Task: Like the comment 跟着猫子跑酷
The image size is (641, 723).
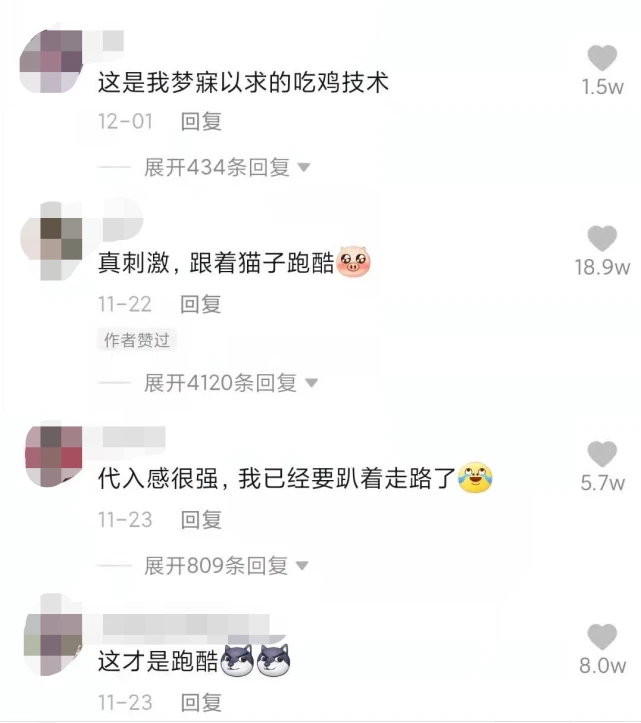Action: point(602,239)
